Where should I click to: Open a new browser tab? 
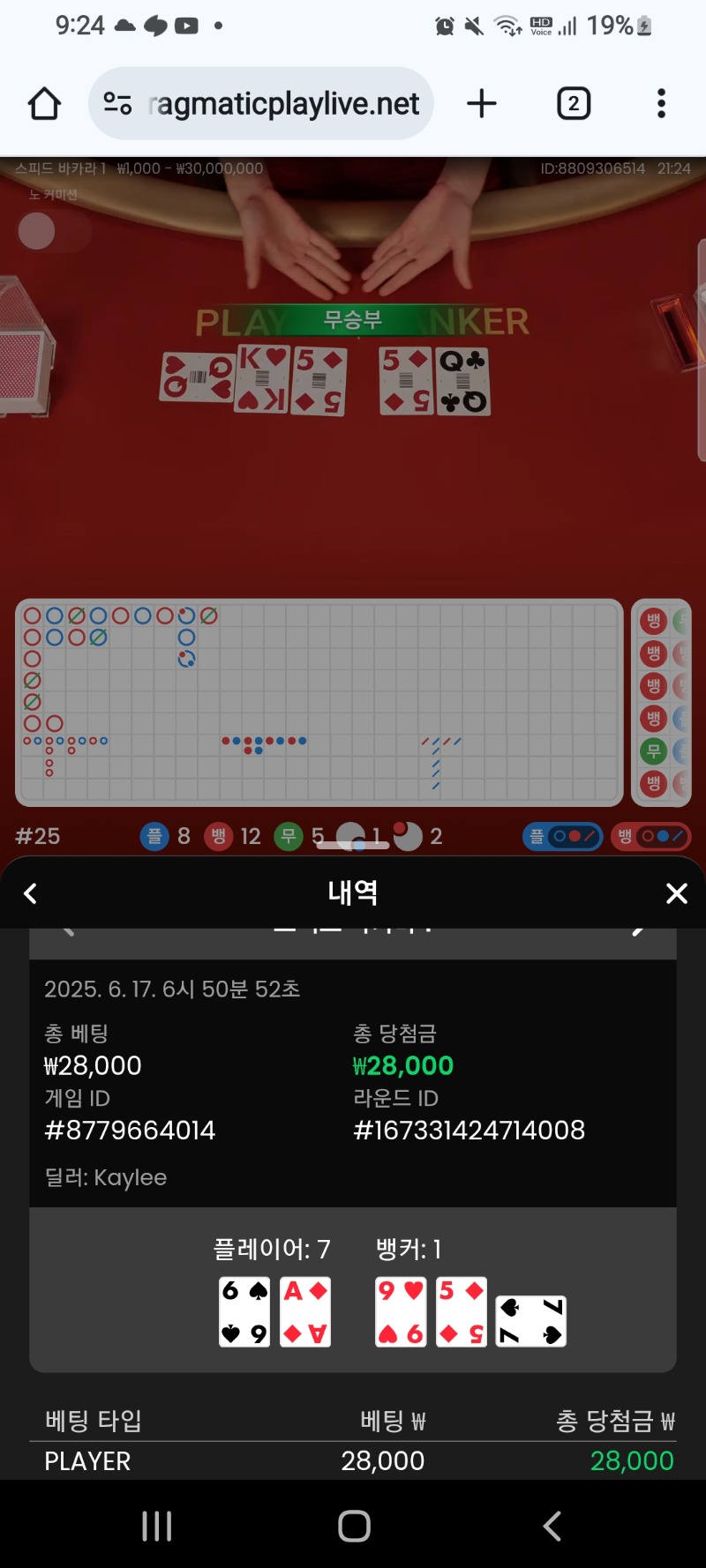point(482,104)
